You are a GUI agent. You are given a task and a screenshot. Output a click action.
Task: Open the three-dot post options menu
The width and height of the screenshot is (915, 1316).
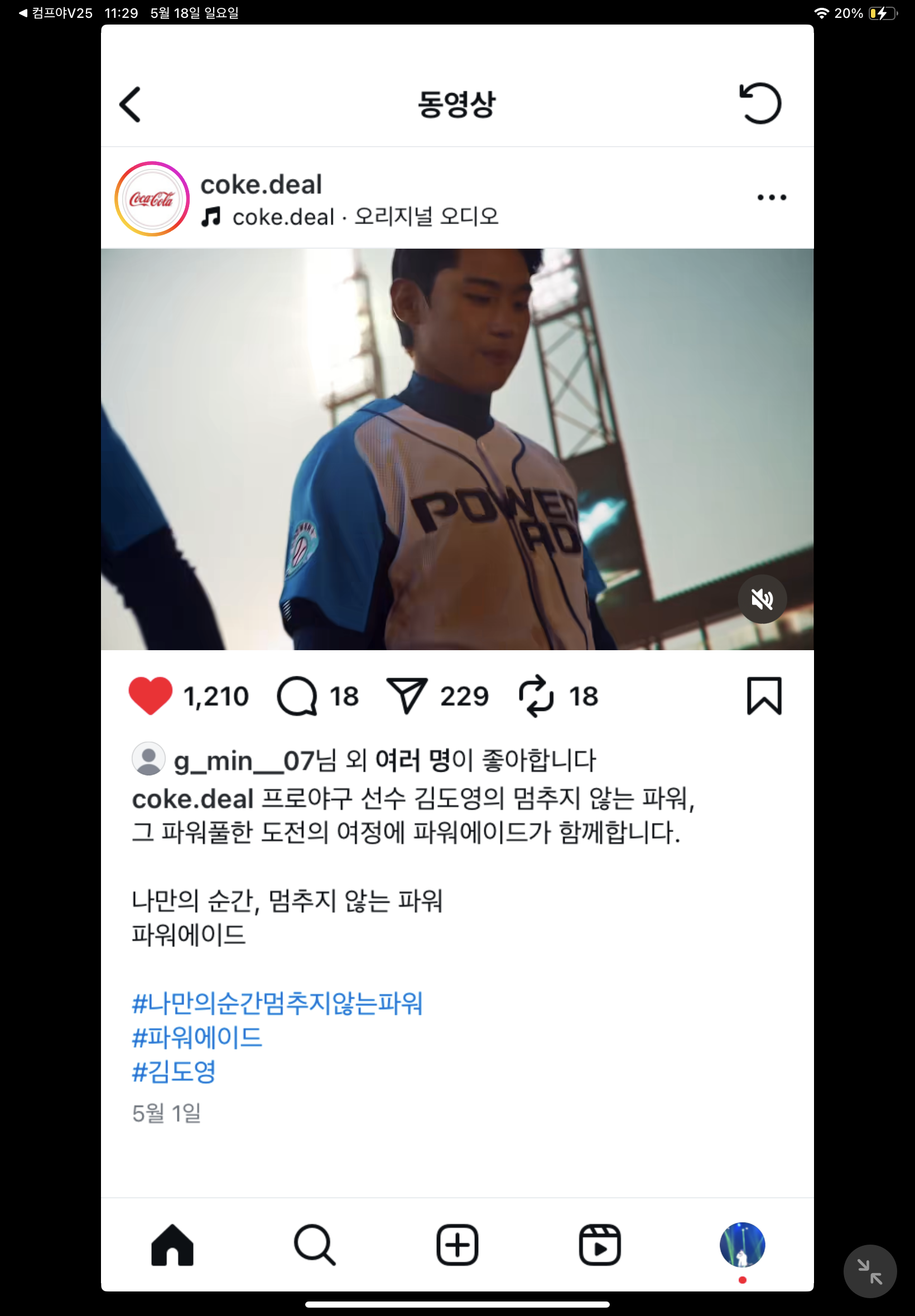click(x=771, y=197)
